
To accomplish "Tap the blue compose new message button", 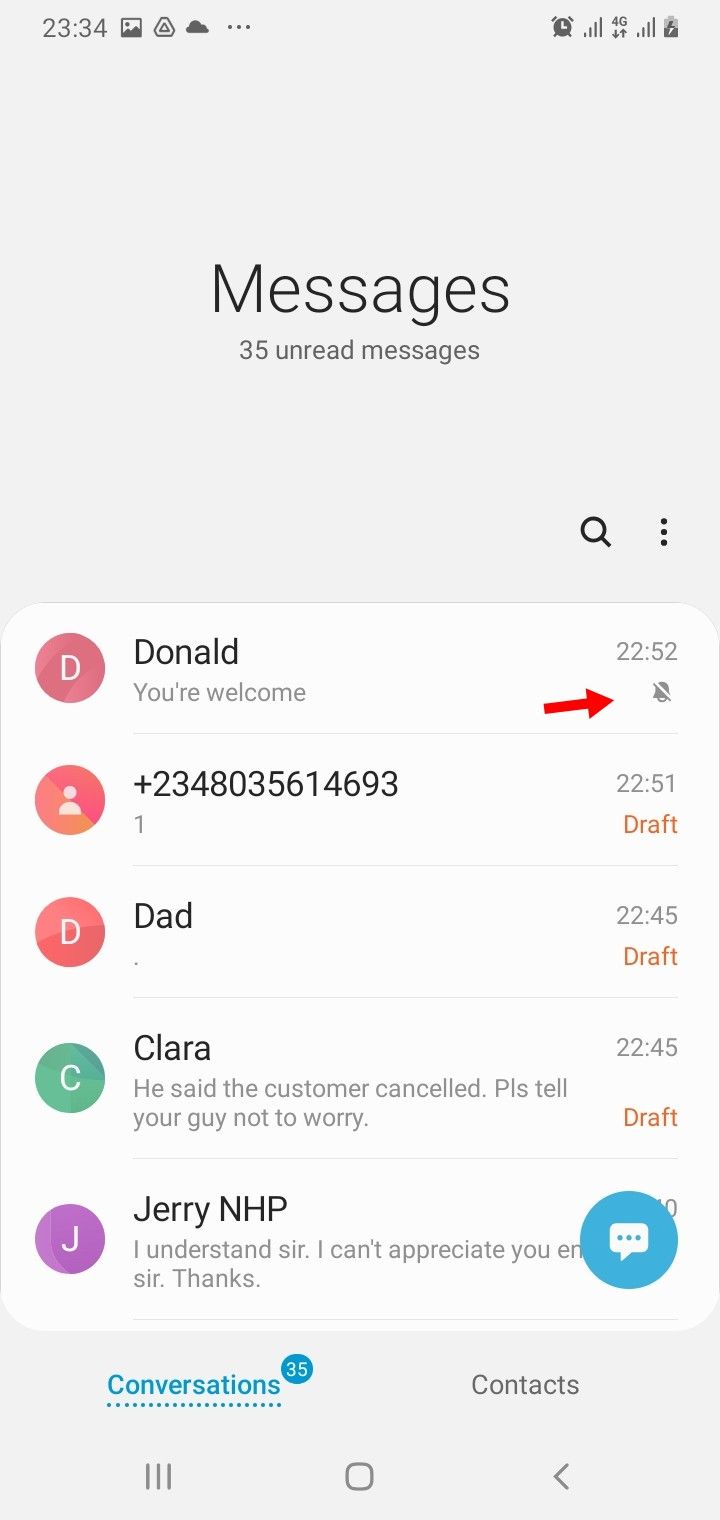I will point(629,1240).
